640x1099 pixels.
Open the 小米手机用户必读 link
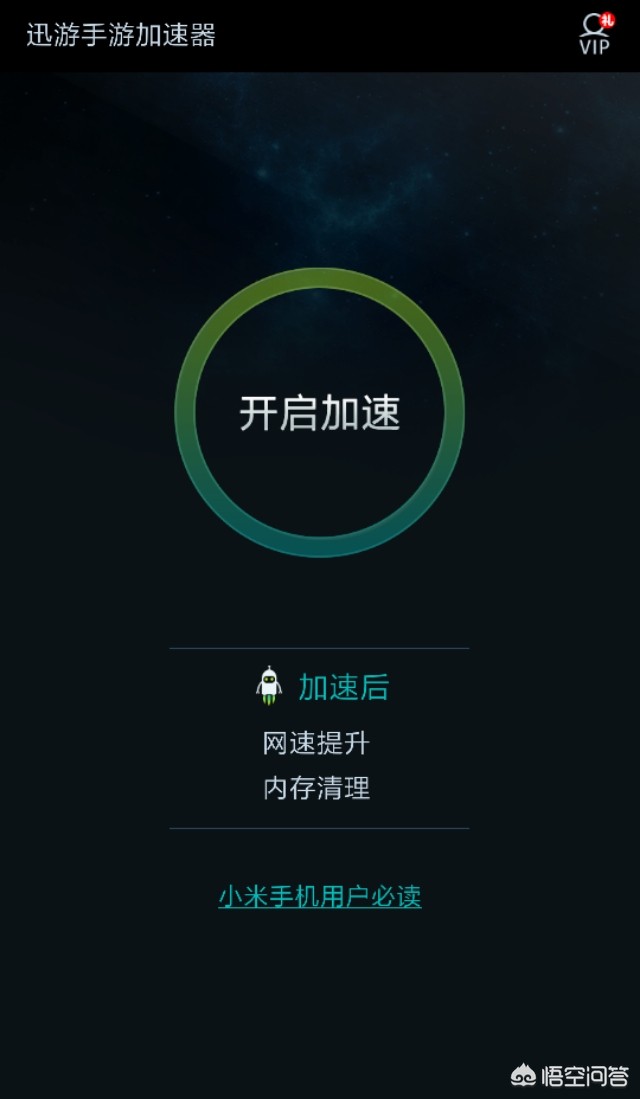pos(320,896)
